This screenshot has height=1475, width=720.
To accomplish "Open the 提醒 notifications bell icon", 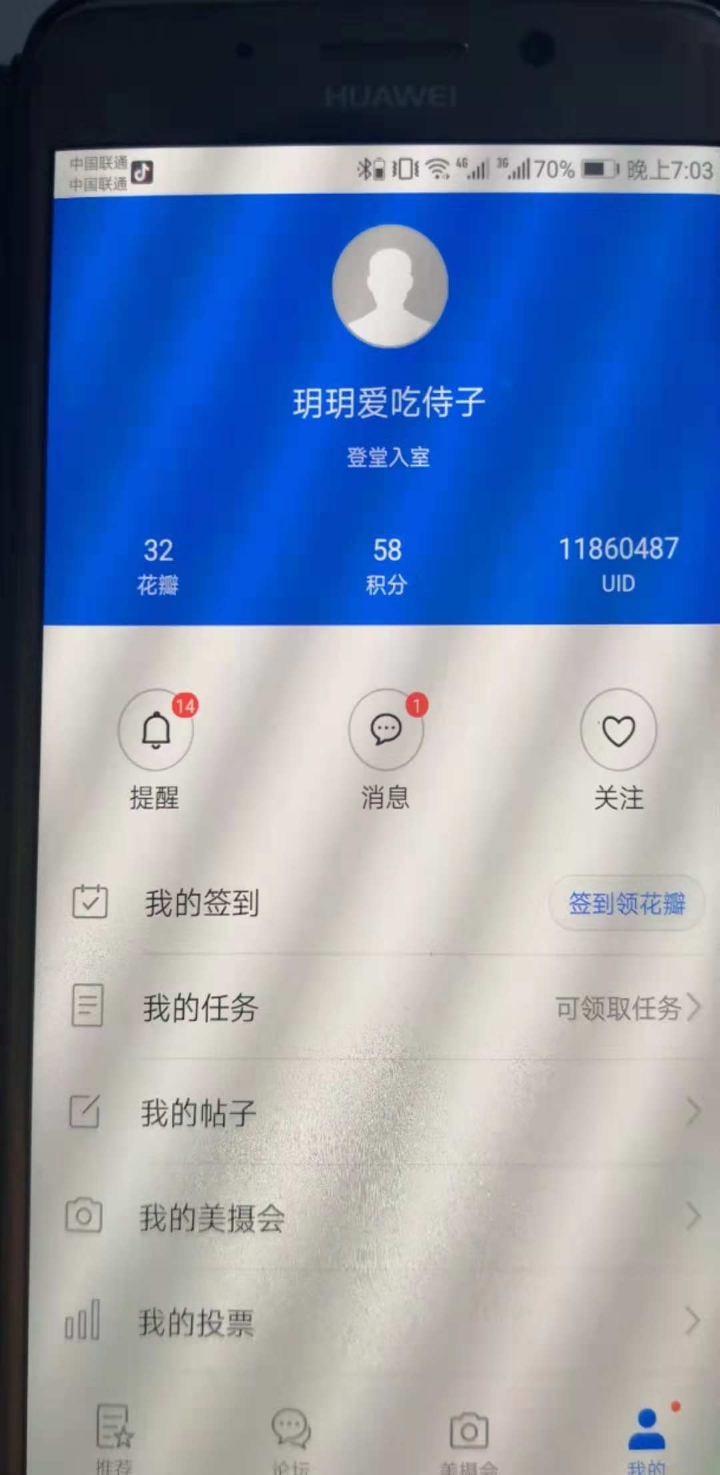I will point(154,730).
